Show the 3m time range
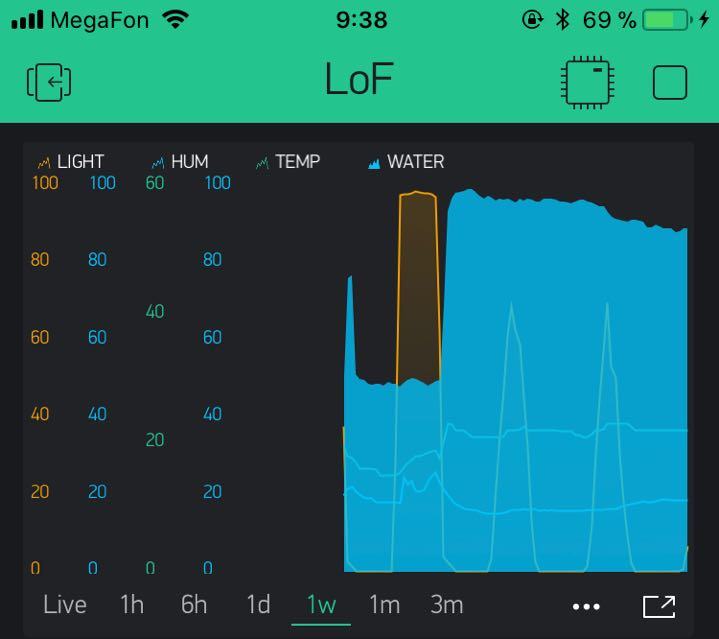The width and height of the screenshot is (719, 639). tap(447, 605)
